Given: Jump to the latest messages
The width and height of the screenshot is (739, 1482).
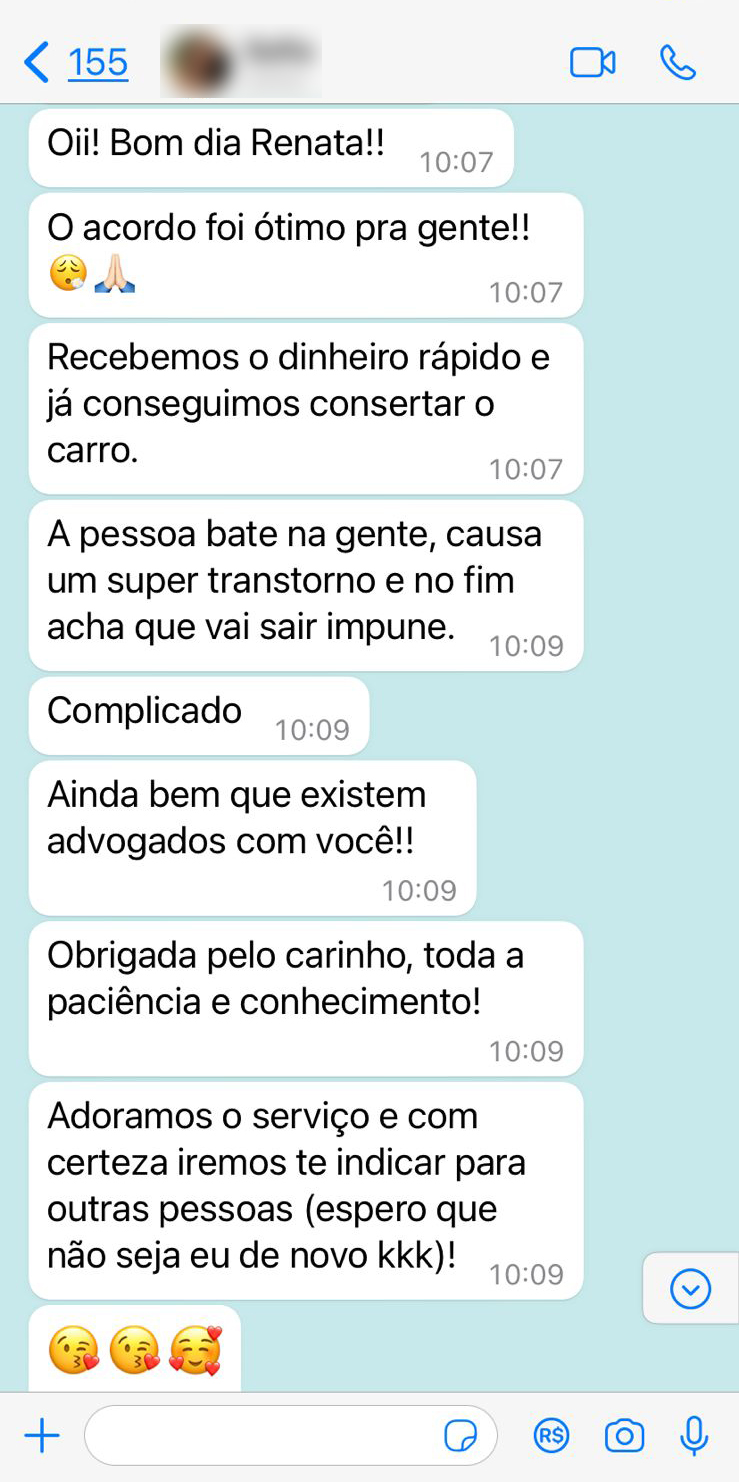Looking at the screenshot, I should (x=690, y=1289).
